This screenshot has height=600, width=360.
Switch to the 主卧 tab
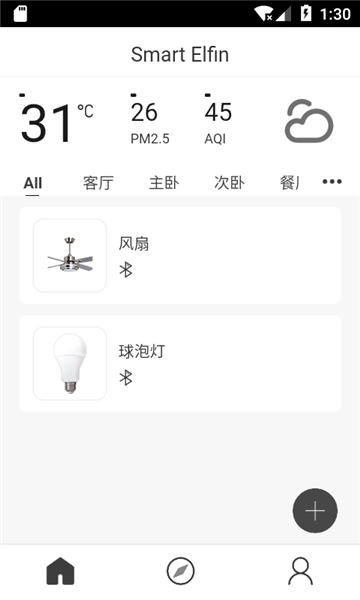pyautogui.click(x=164, y=183)
